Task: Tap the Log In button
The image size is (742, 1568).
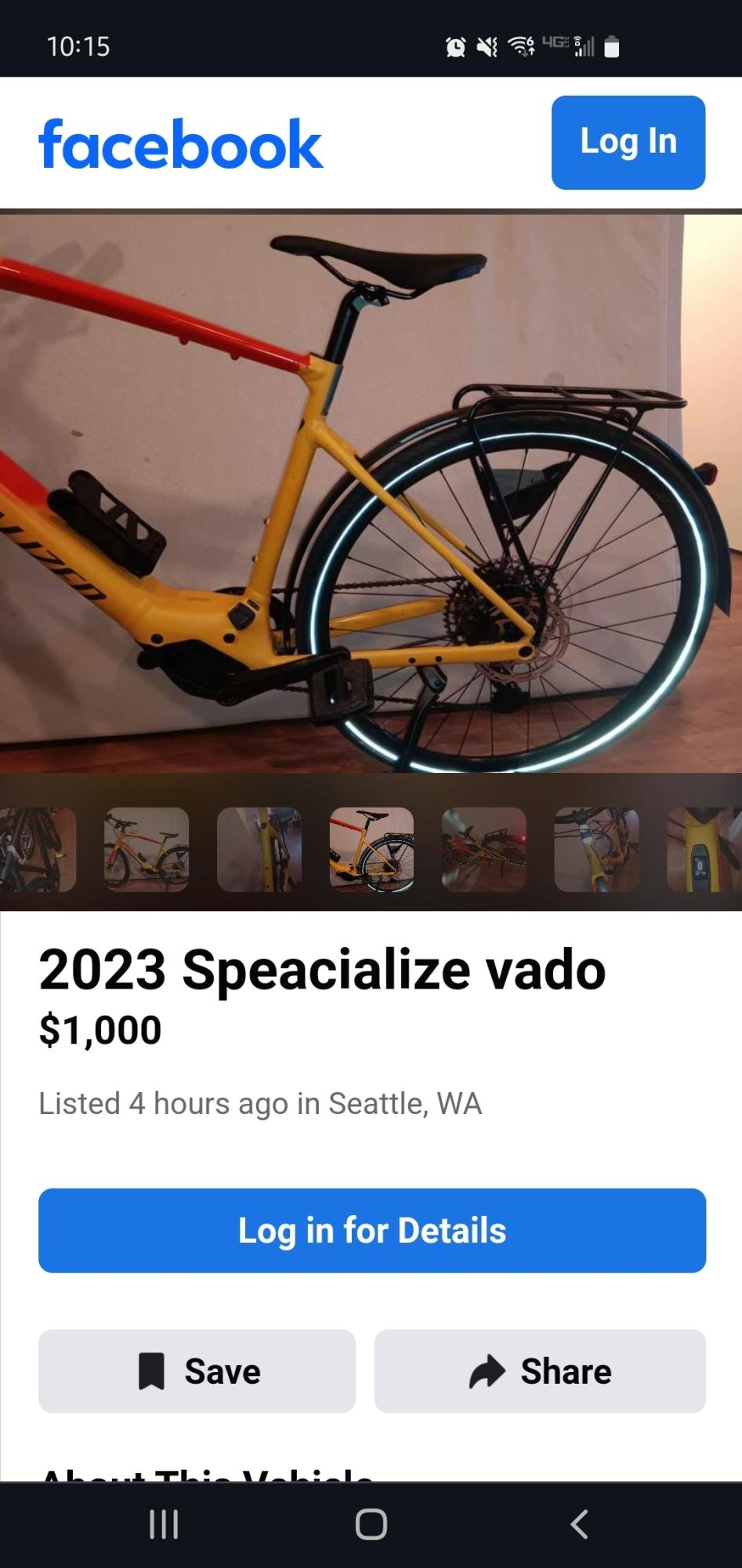Action: tap(628, 142)
